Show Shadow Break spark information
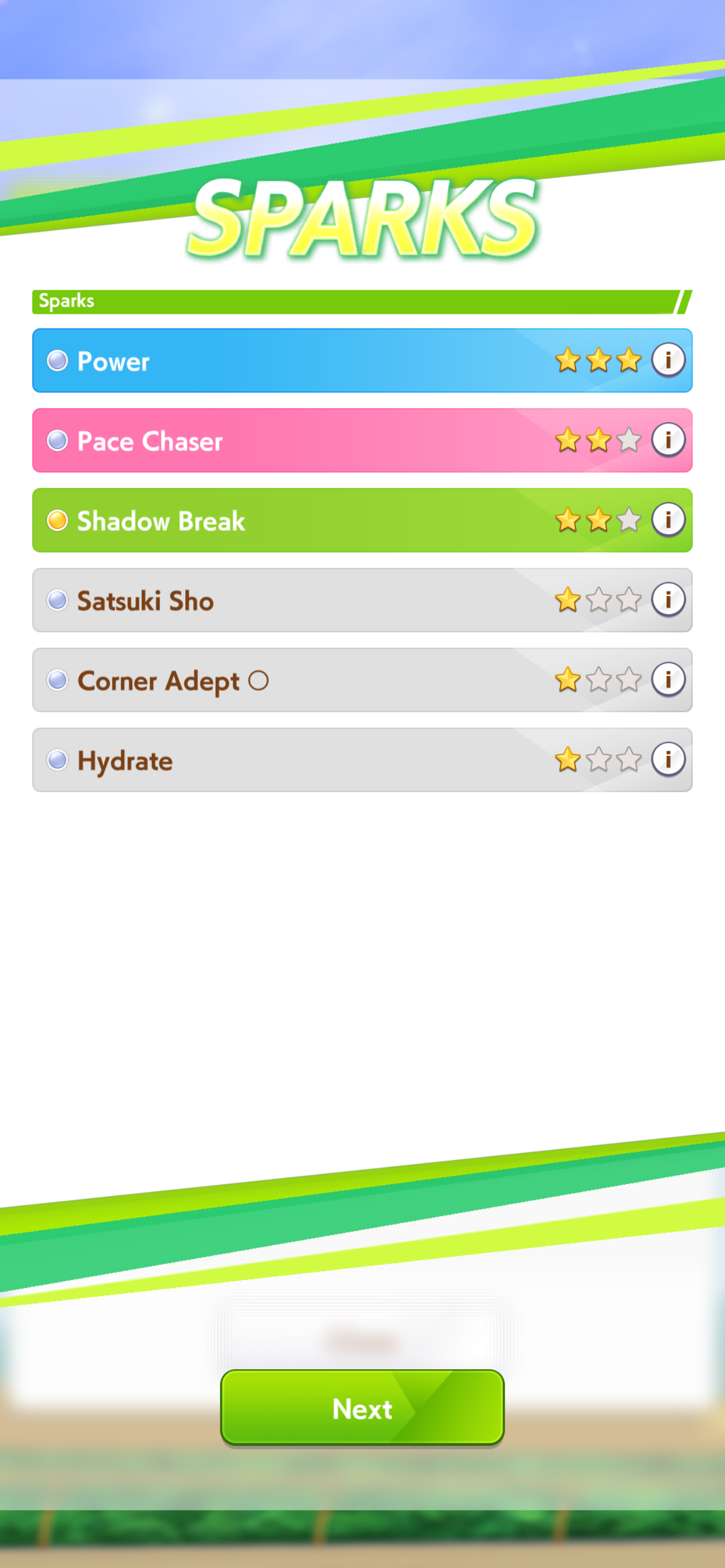Image resolution: width=725 pixels, height=1568 pixels. pyautogui.click(x=668, y=520)
